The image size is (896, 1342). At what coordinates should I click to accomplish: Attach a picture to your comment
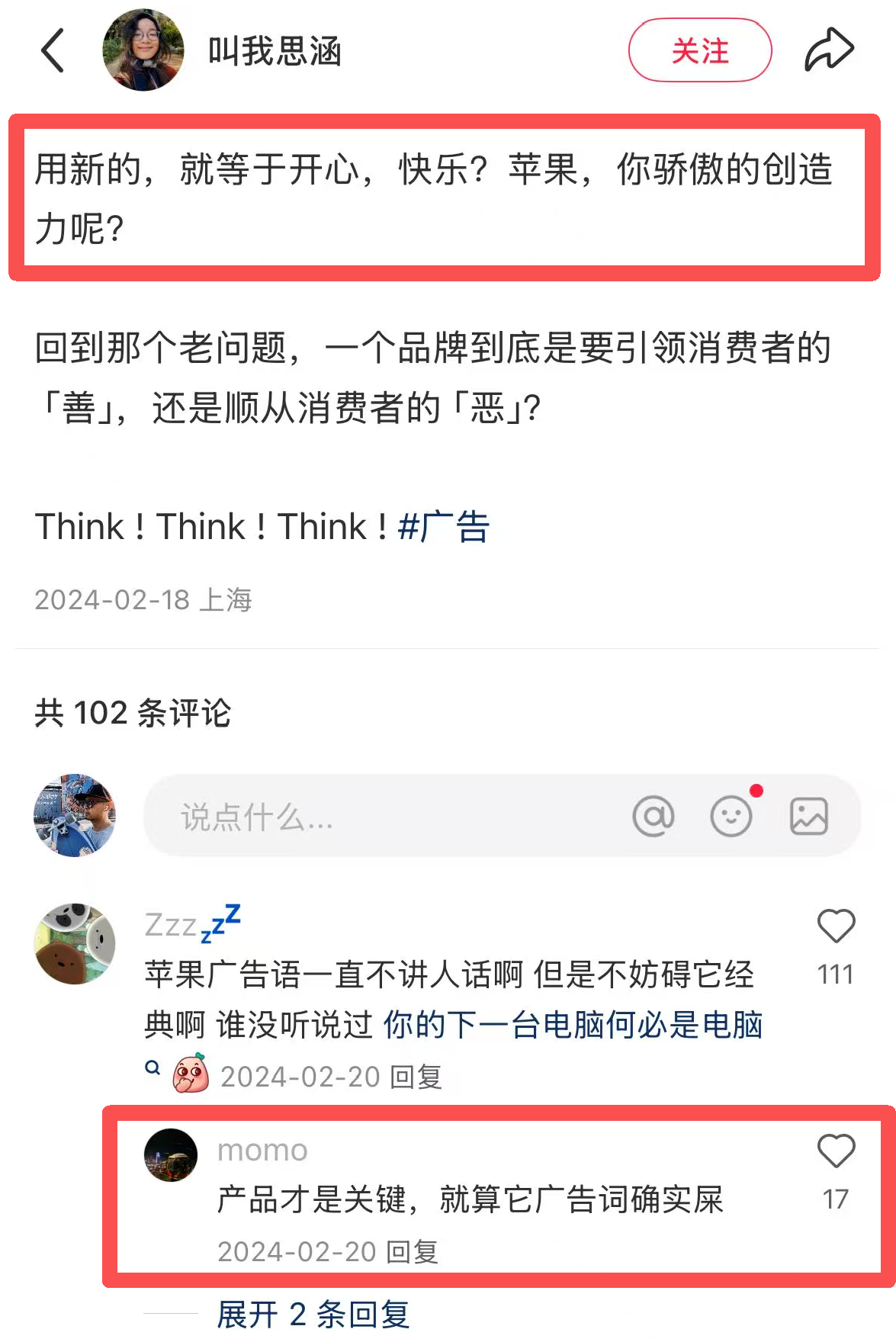[808, 817]
